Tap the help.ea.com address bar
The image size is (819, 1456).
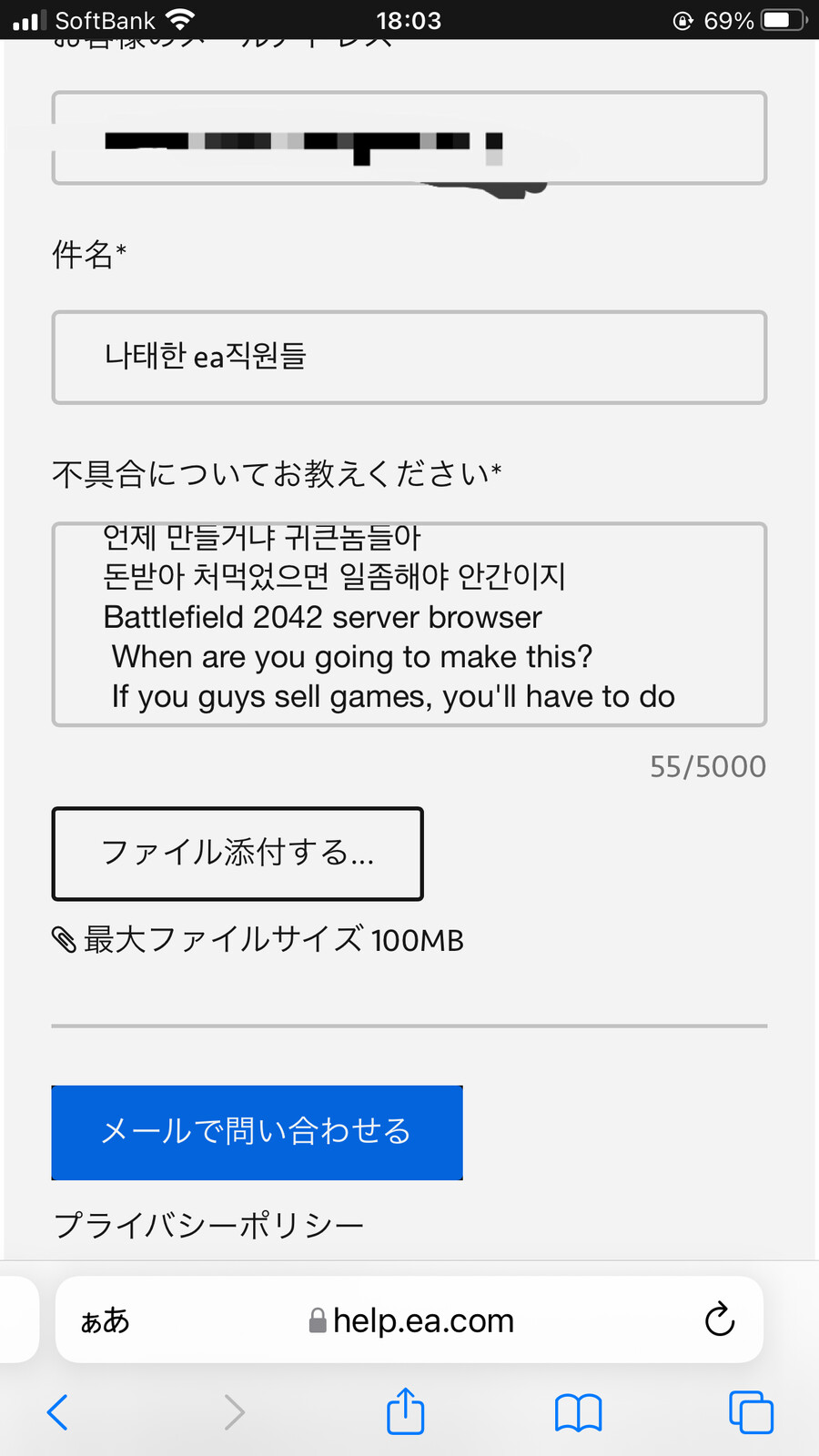414,1319
